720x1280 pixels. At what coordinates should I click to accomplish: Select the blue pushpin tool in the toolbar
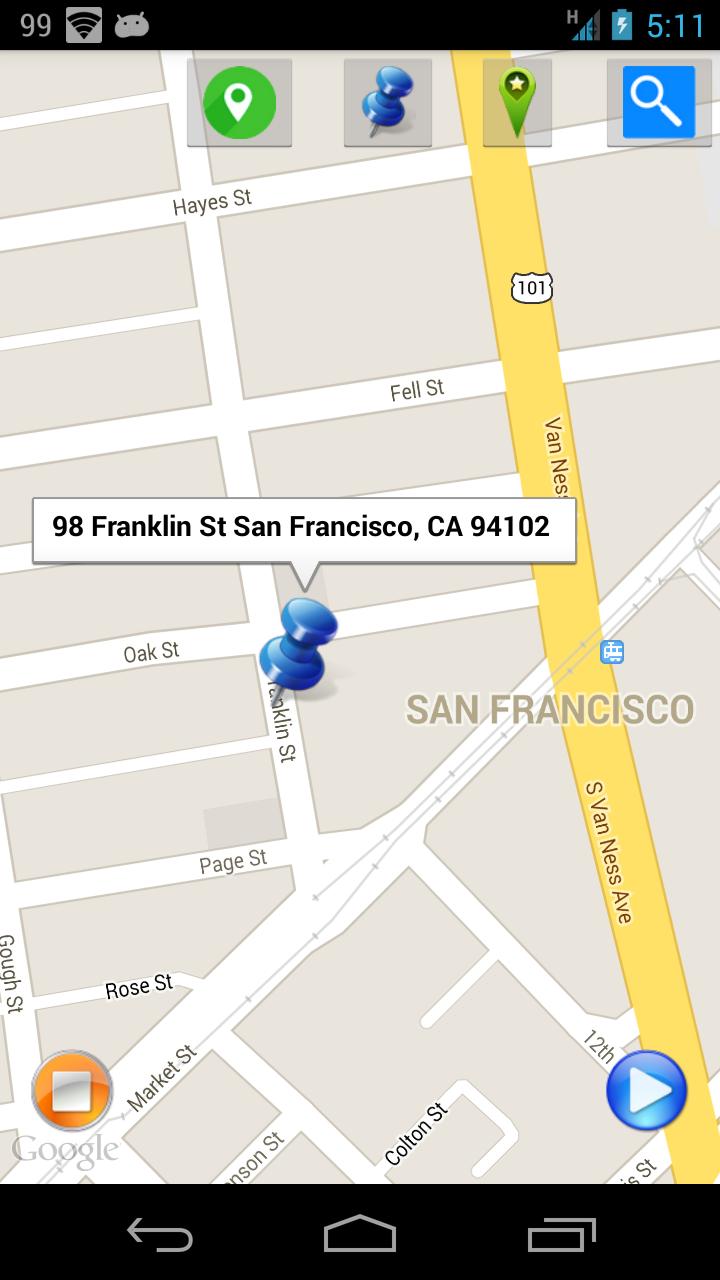tap(388, 103)
